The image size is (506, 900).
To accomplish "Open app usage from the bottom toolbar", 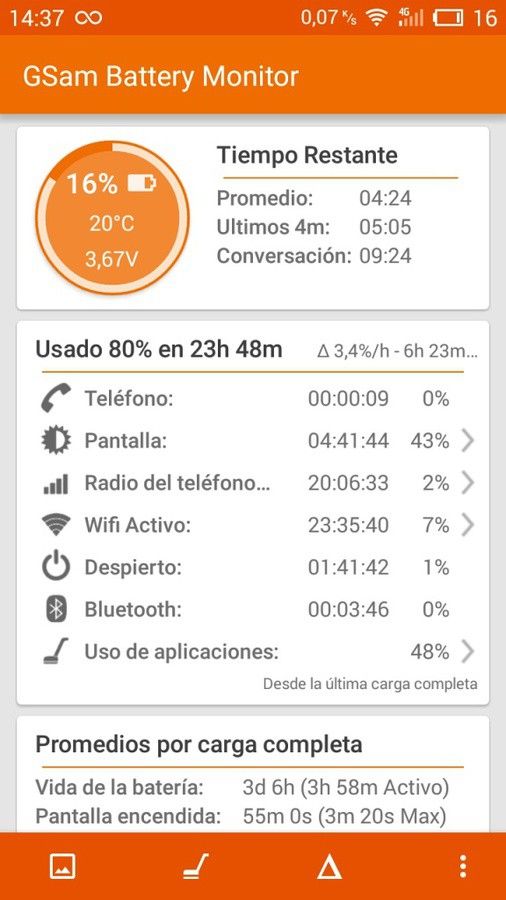I will [196, 866].
